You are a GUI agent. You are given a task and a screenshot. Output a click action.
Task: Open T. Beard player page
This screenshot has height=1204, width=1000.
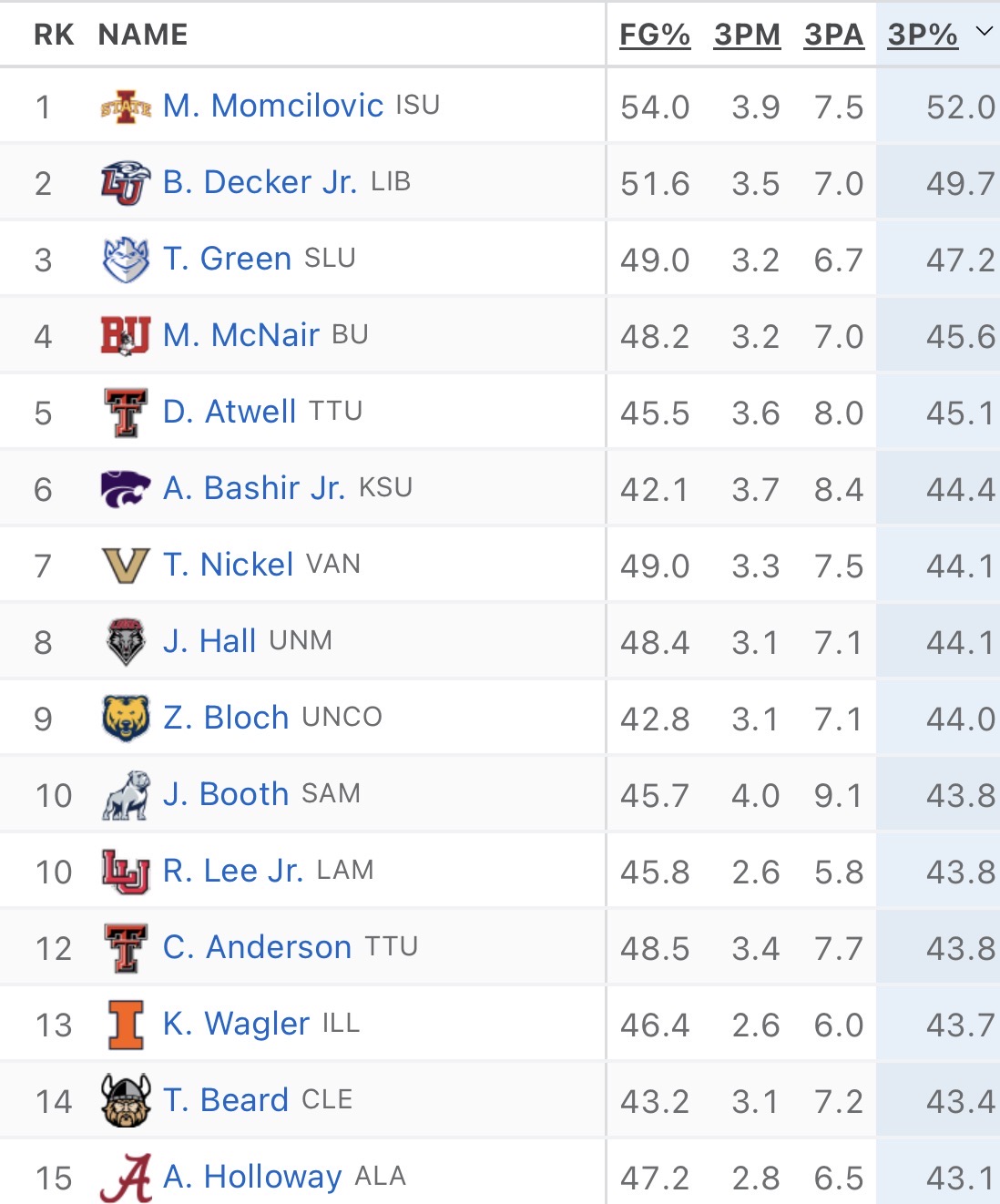coord(225,1100)
